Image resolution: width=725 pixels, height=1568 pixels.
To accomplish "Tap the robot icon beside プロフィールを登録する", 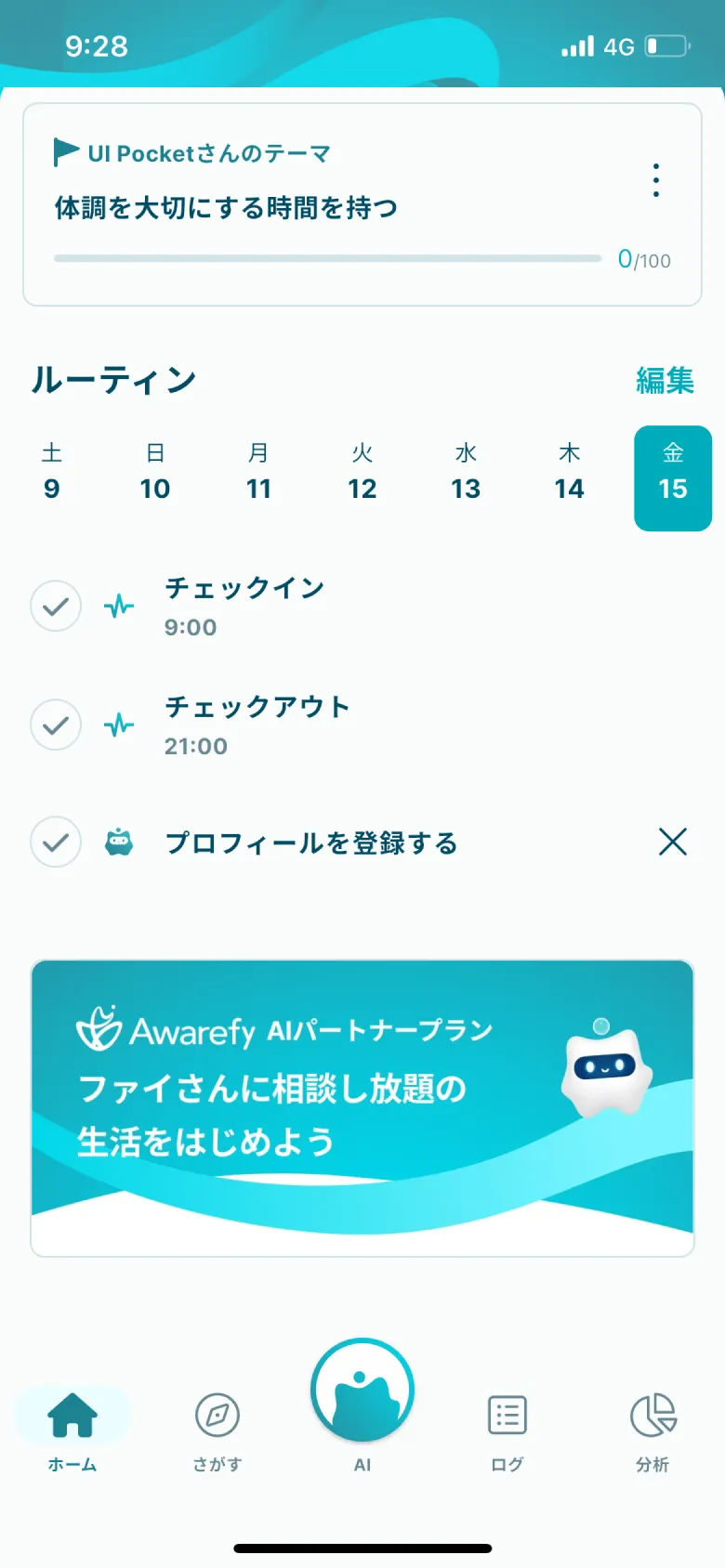I will pyautogui.click(x=119, y=843).
